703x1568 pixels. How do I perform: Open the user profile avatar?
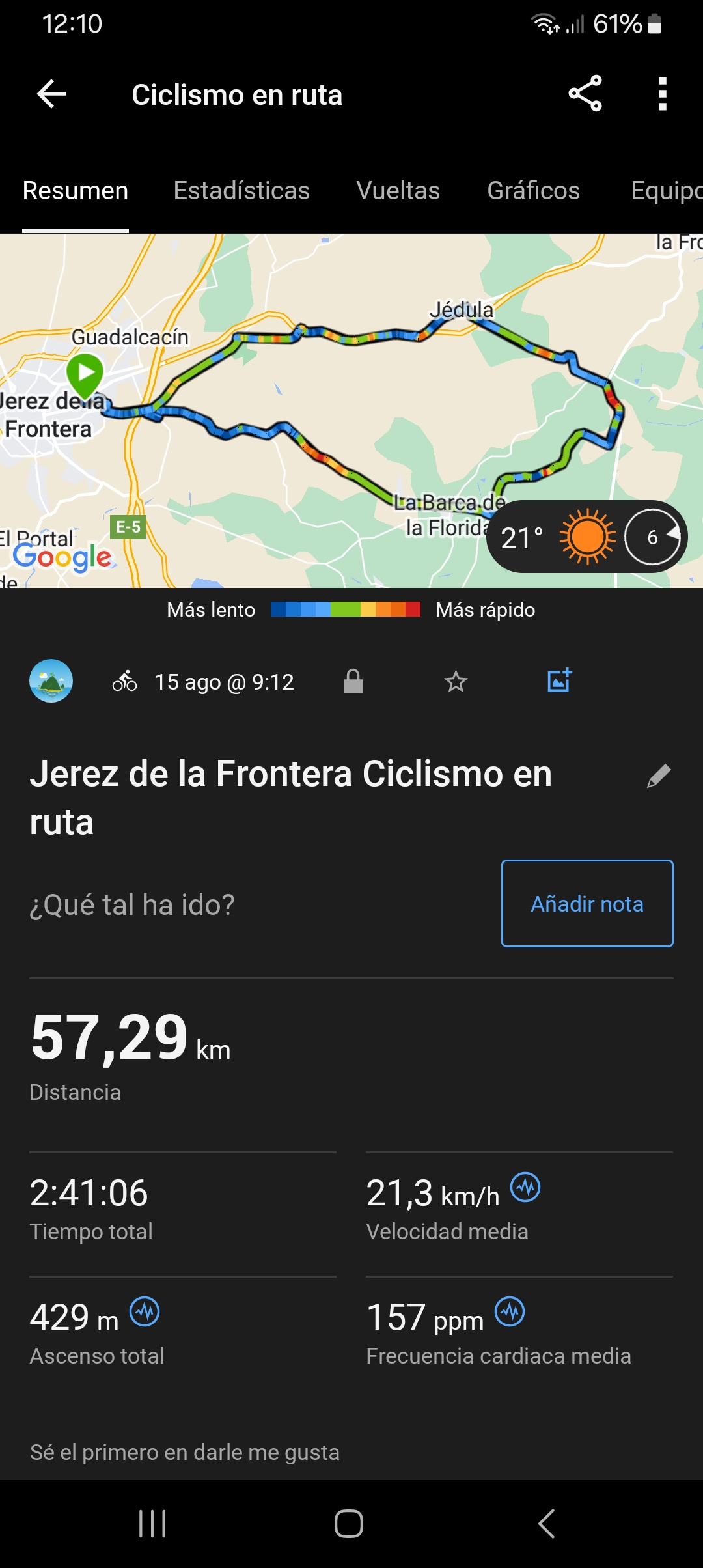coord(51,681)
